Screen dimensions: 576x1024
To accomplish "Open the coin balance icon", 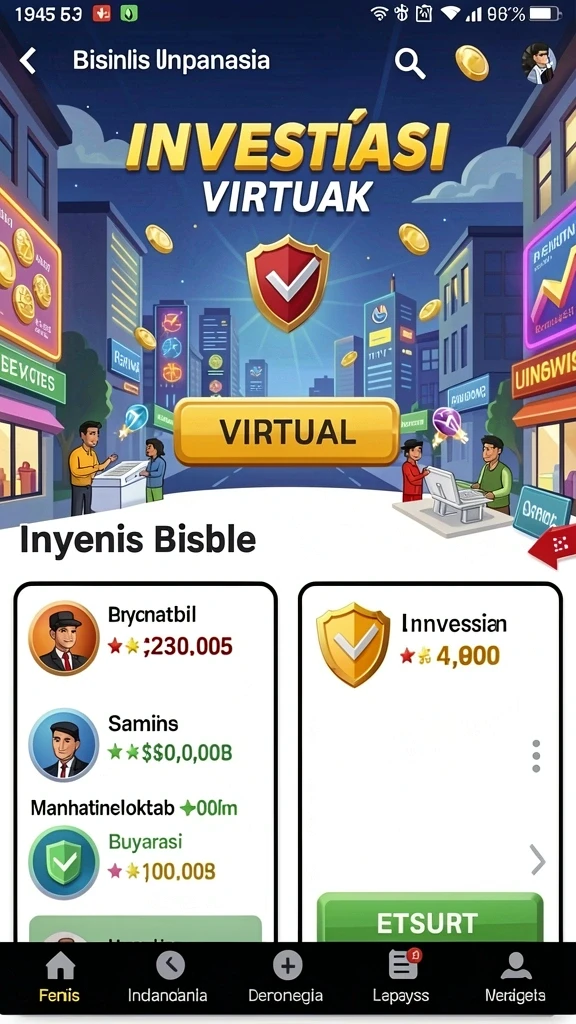I will pyautogui.click(x=472, y=63).
